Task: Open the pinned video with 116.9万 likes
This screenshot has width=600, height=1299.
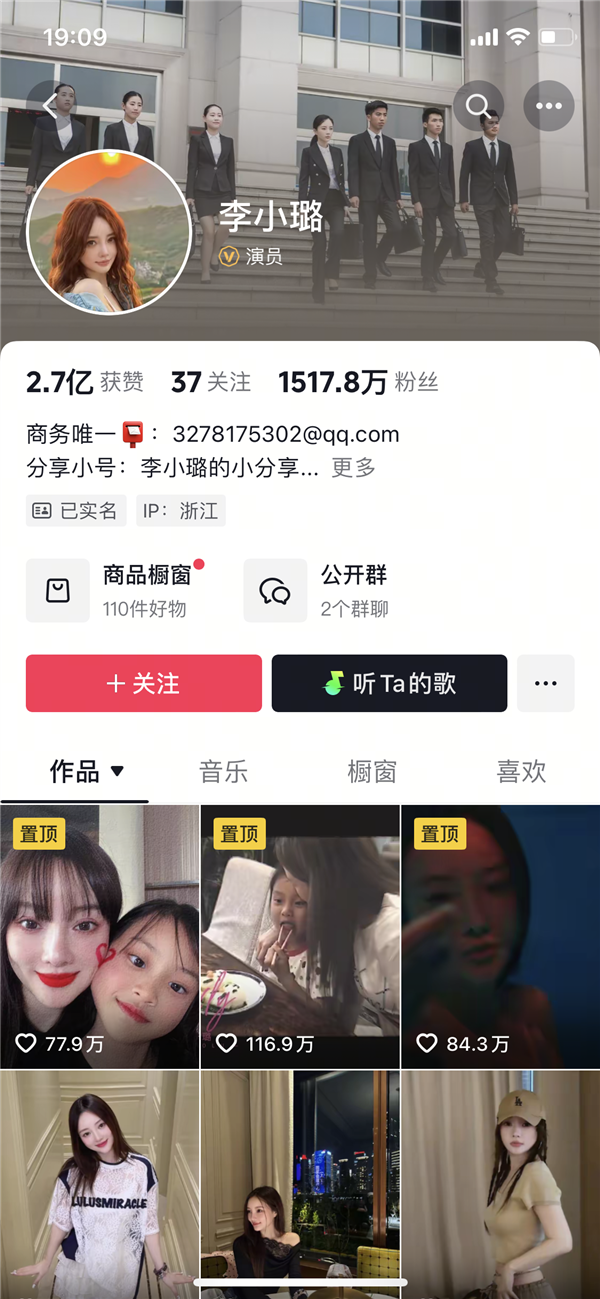Action: point(300,936)
